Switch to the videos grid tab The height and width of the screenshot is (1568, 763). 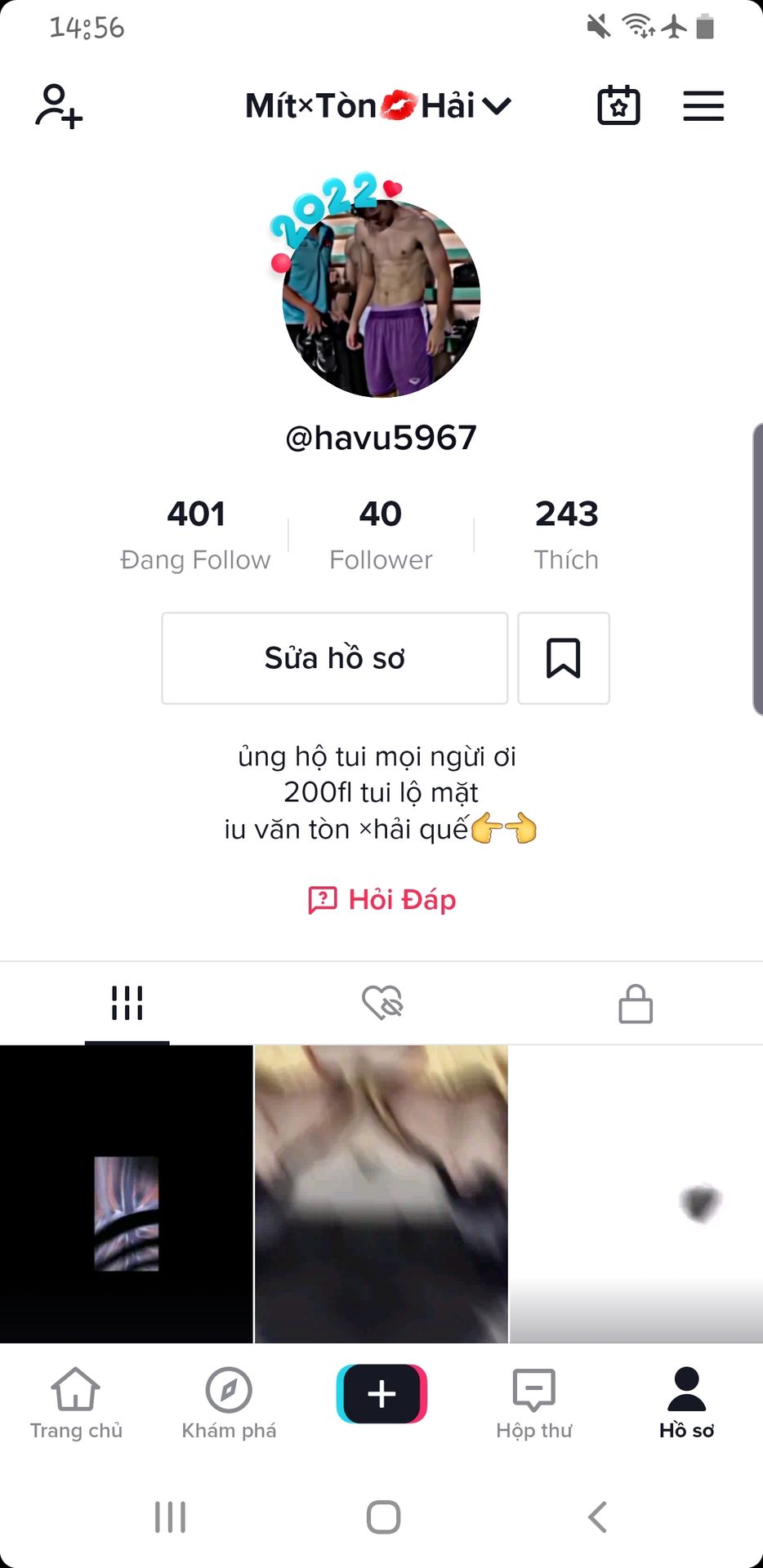click(127, 1003)
